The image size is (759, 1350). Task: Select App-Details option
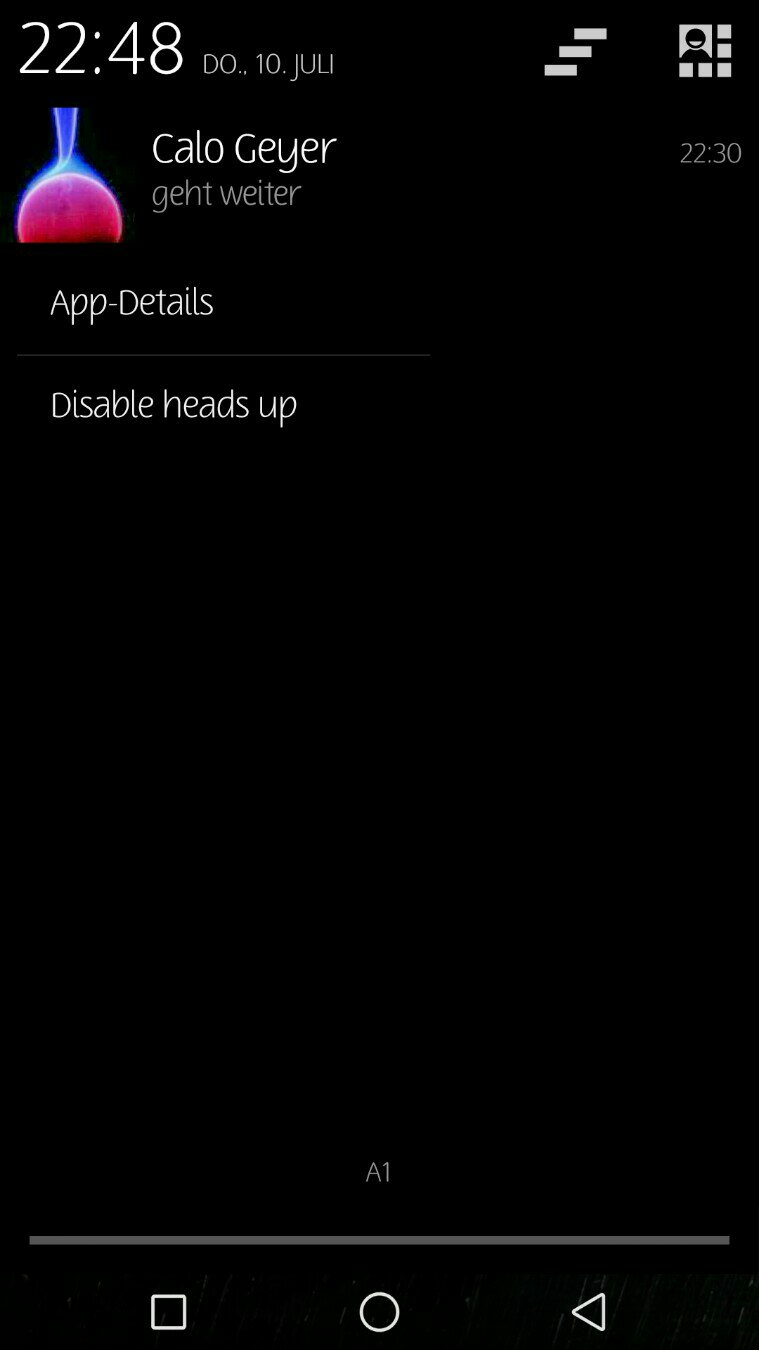(x=132, y=302)
